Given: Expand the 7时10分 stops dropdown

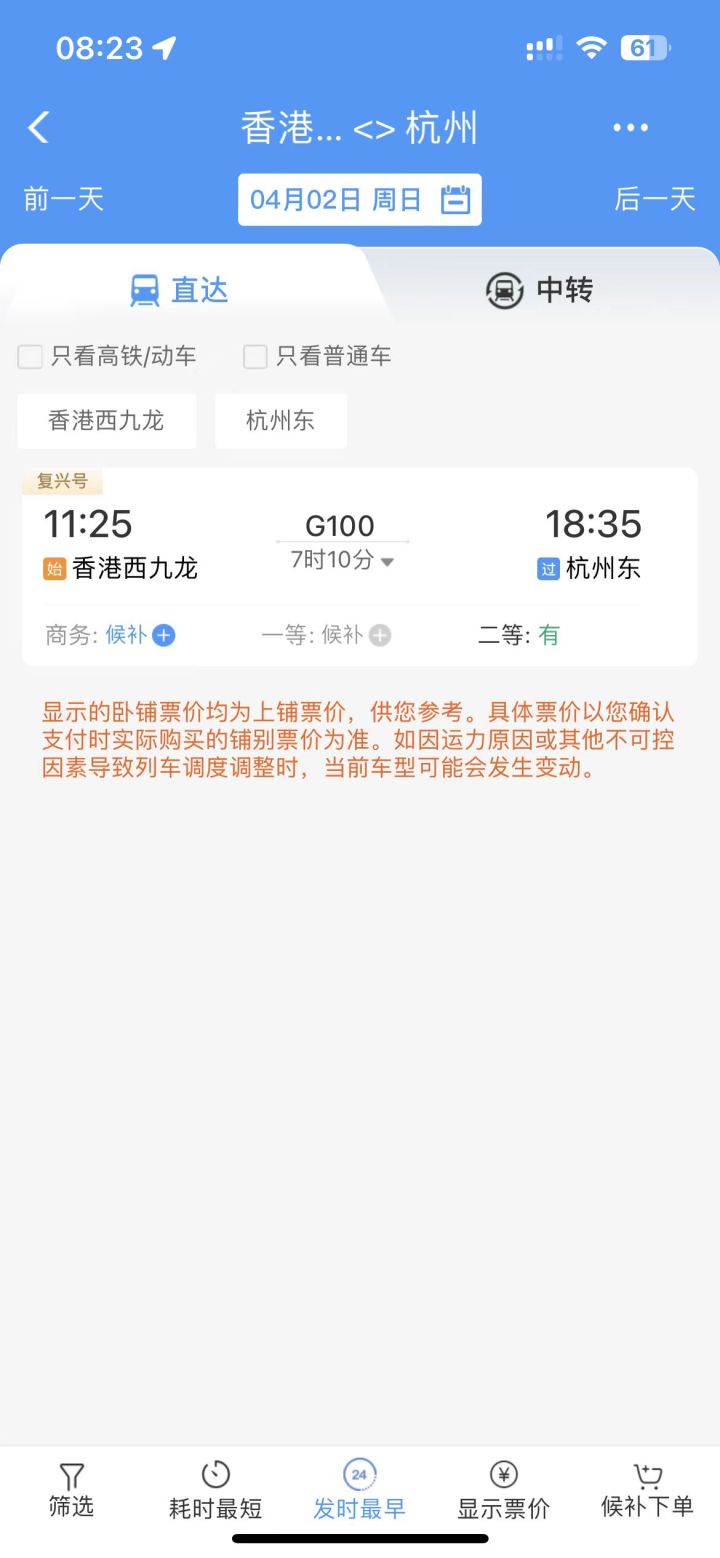Looking at the screenshot, I should point(342,560).
